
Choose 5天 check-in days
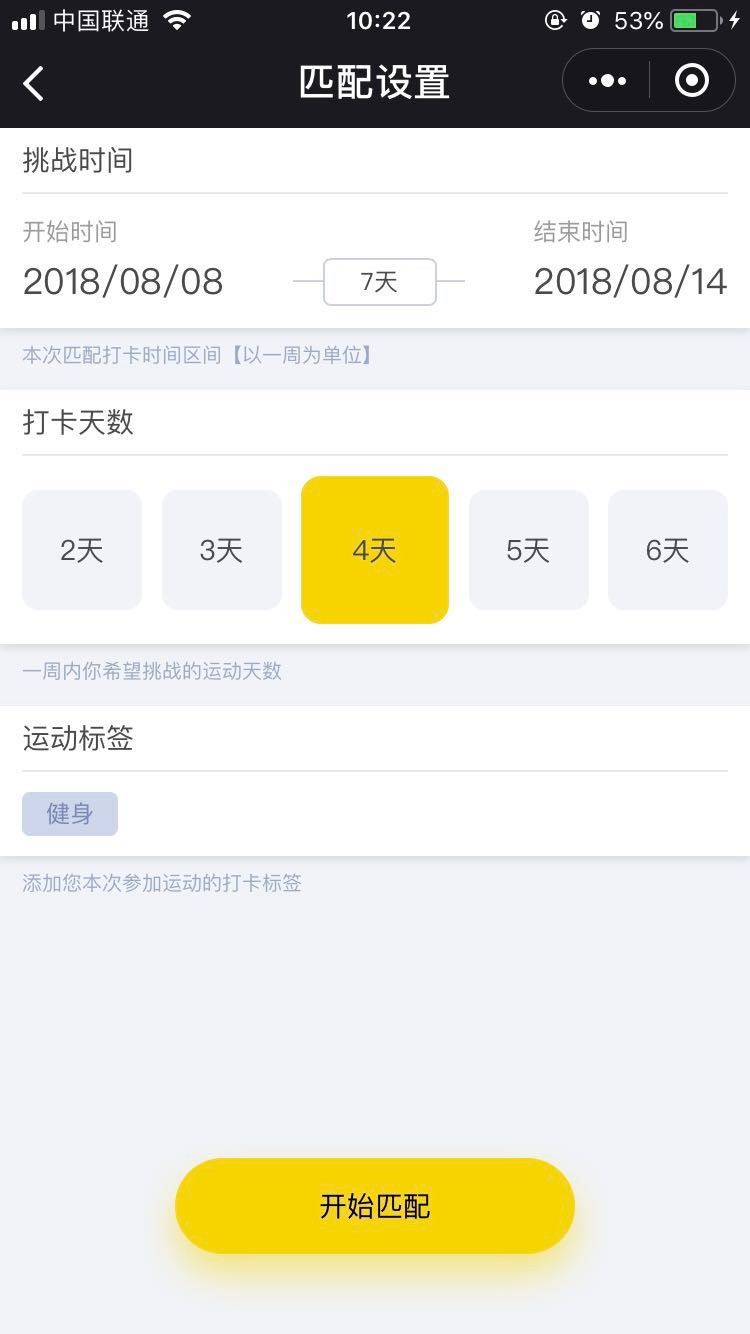coord(529,550)
